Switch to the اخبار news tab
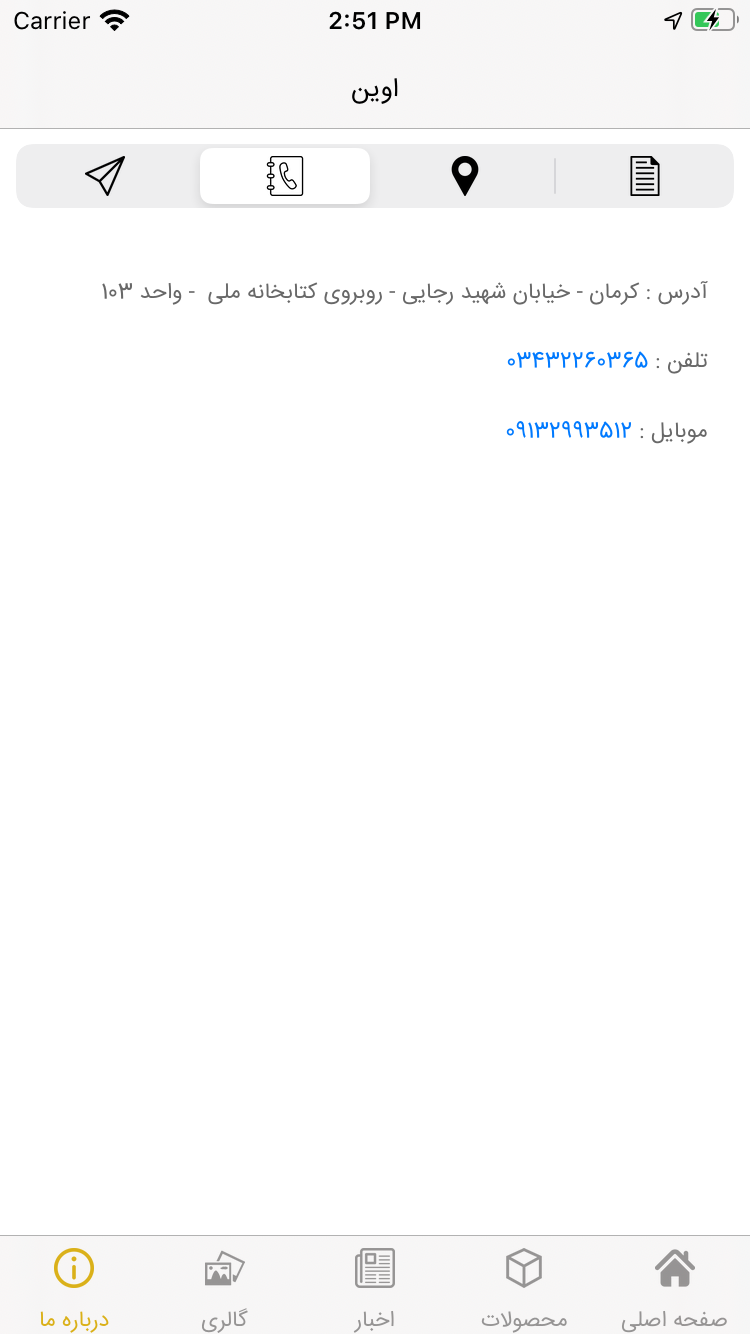The height and width of the screenshot is (1334, 750). coord(375,1285)
